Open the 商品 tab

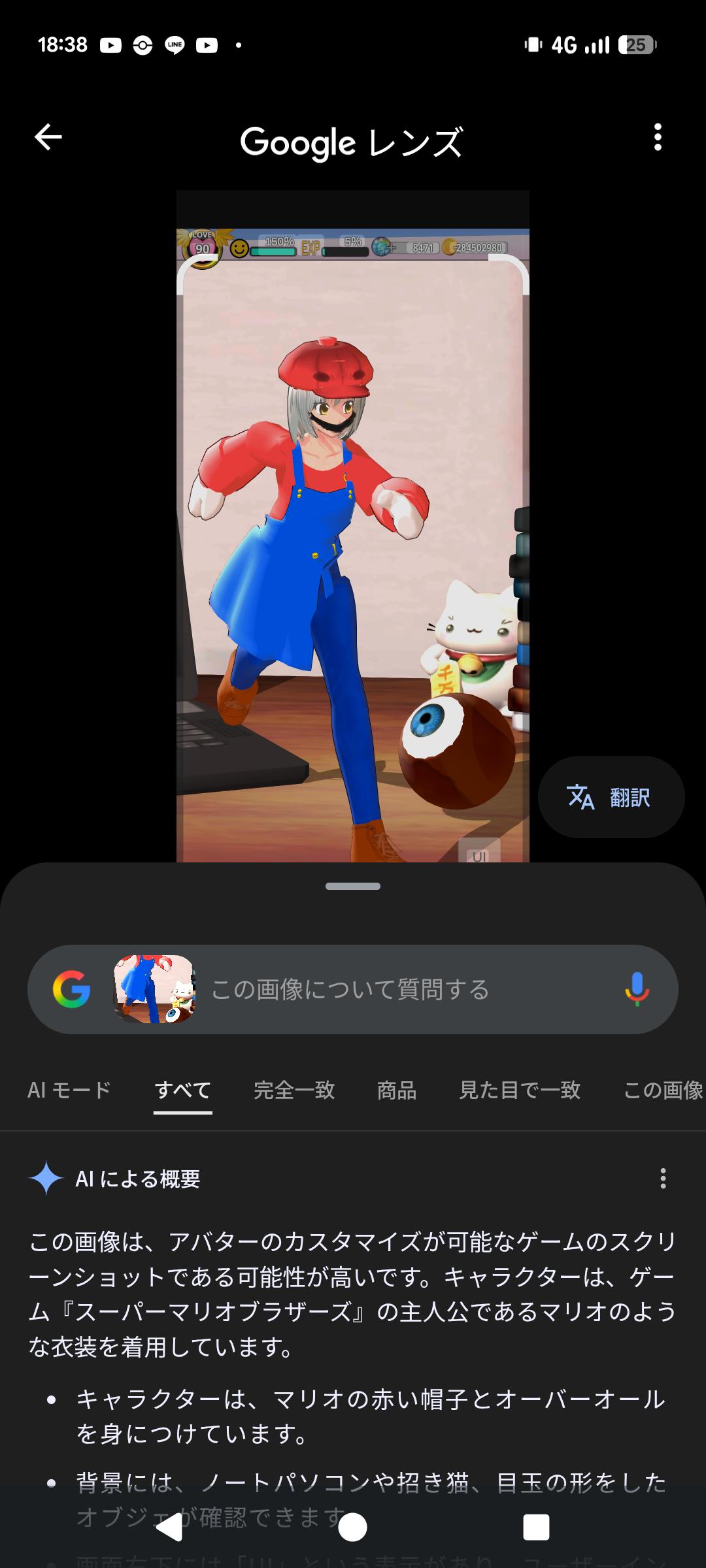pyautogui.click(x=397, y=1090)
